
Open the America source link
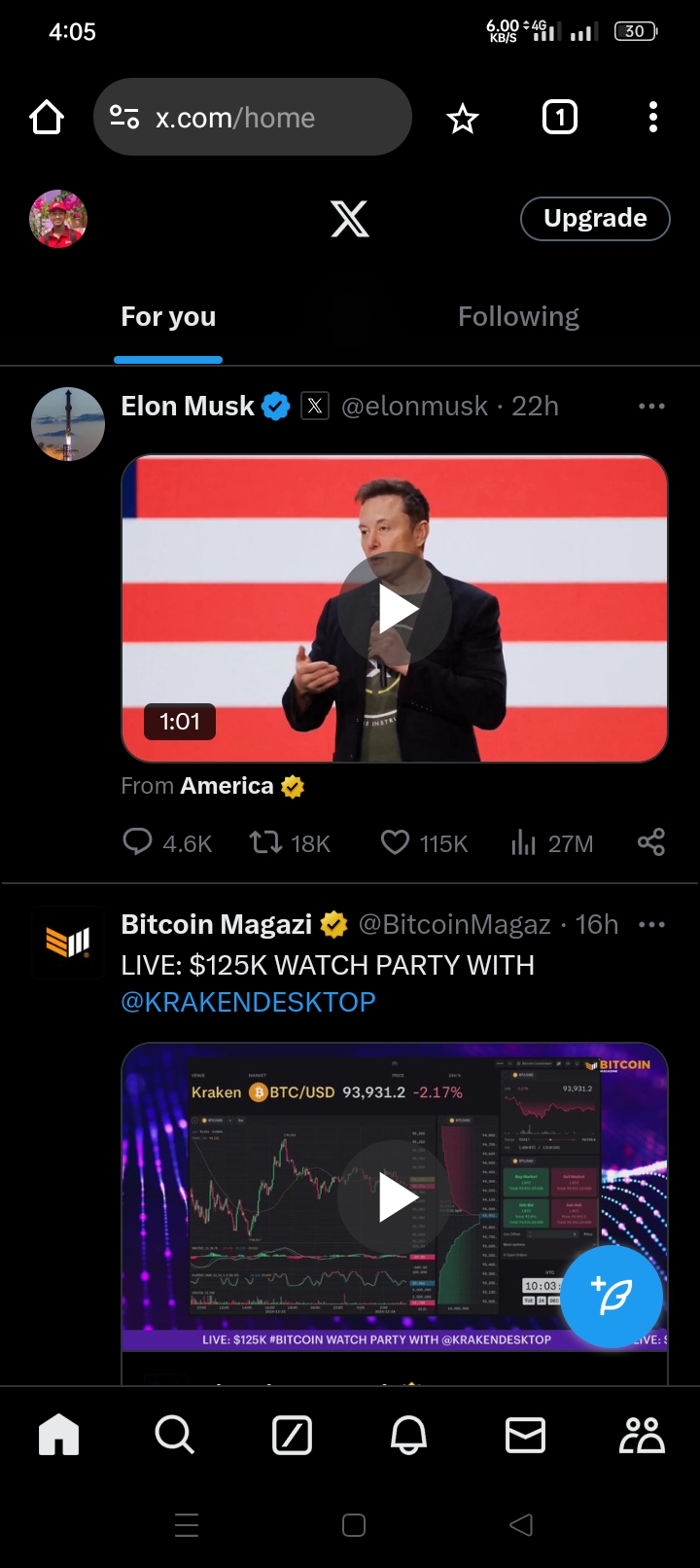coord(227,786)
